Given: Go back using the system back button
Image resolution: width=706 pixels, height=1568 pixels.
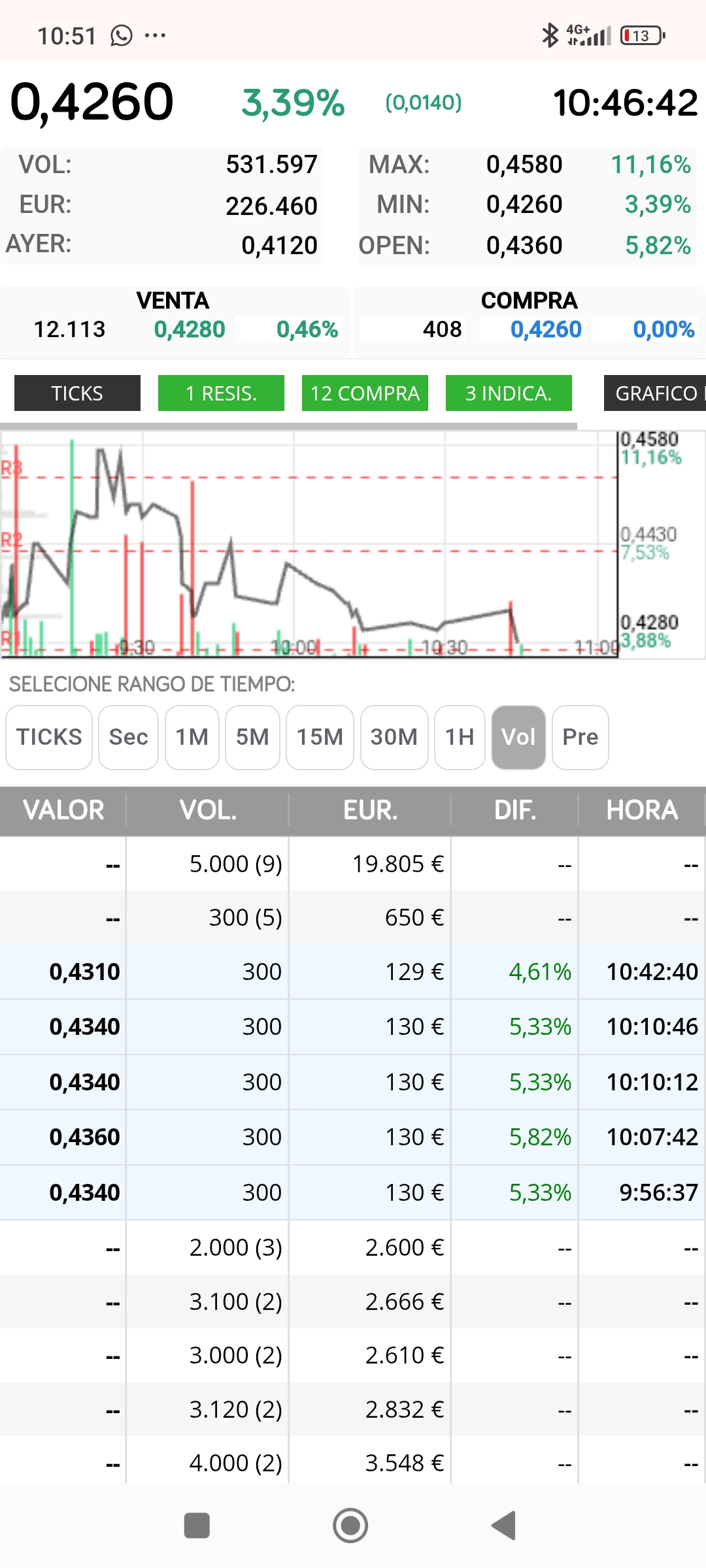Looking at the screenshot, I should pos(504,1526).
